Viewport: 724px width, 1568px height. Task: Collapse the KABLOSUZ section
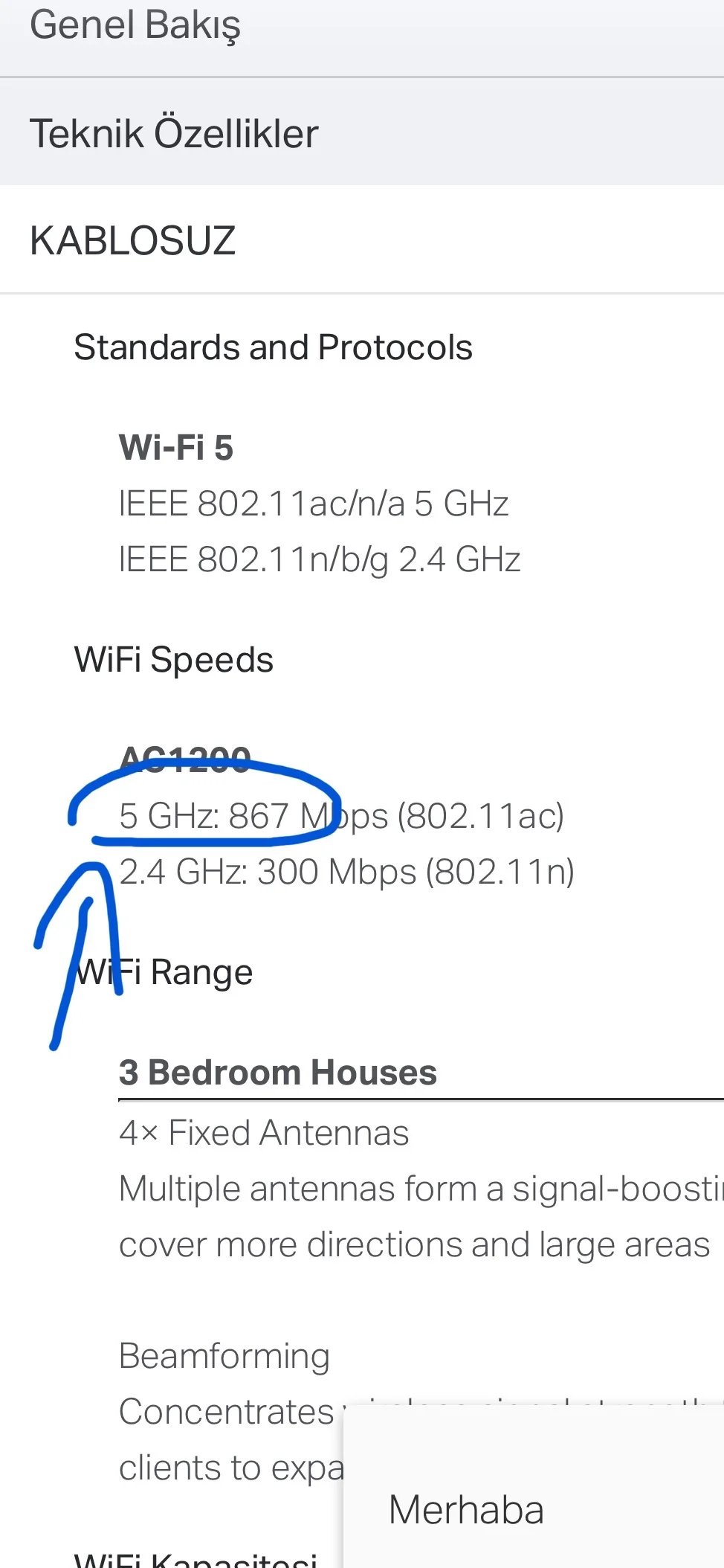point(133,240)
